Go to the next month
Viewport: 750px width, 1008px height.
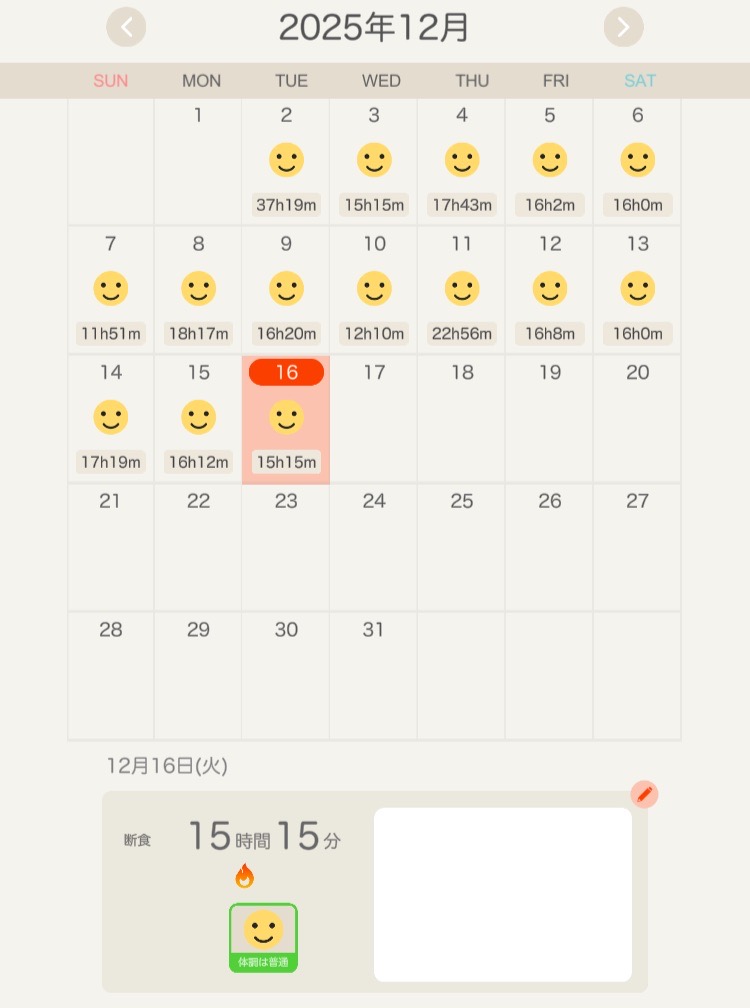tap(623, 27)
